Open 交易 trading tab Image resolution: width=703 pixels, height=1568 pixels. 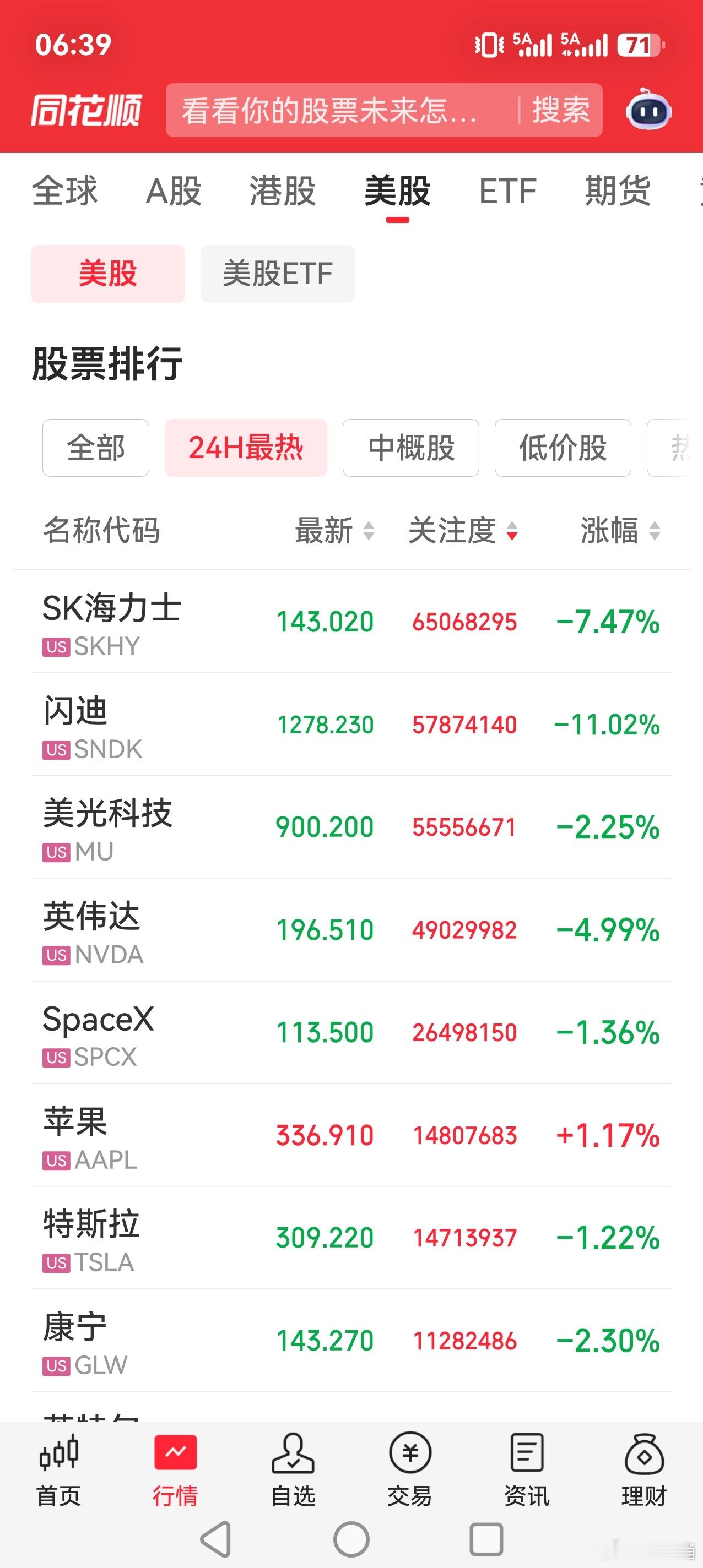pos(410,1469)
